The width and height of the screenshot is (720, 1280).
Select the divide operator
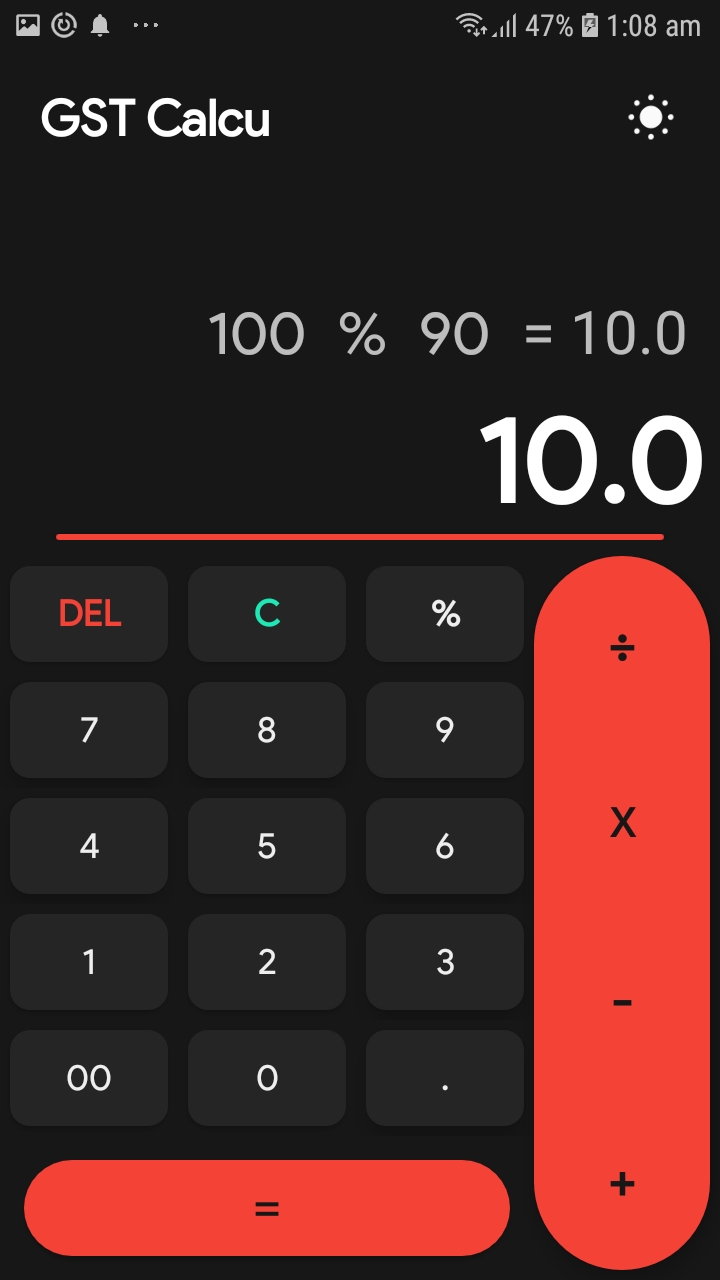coord(622,650)
